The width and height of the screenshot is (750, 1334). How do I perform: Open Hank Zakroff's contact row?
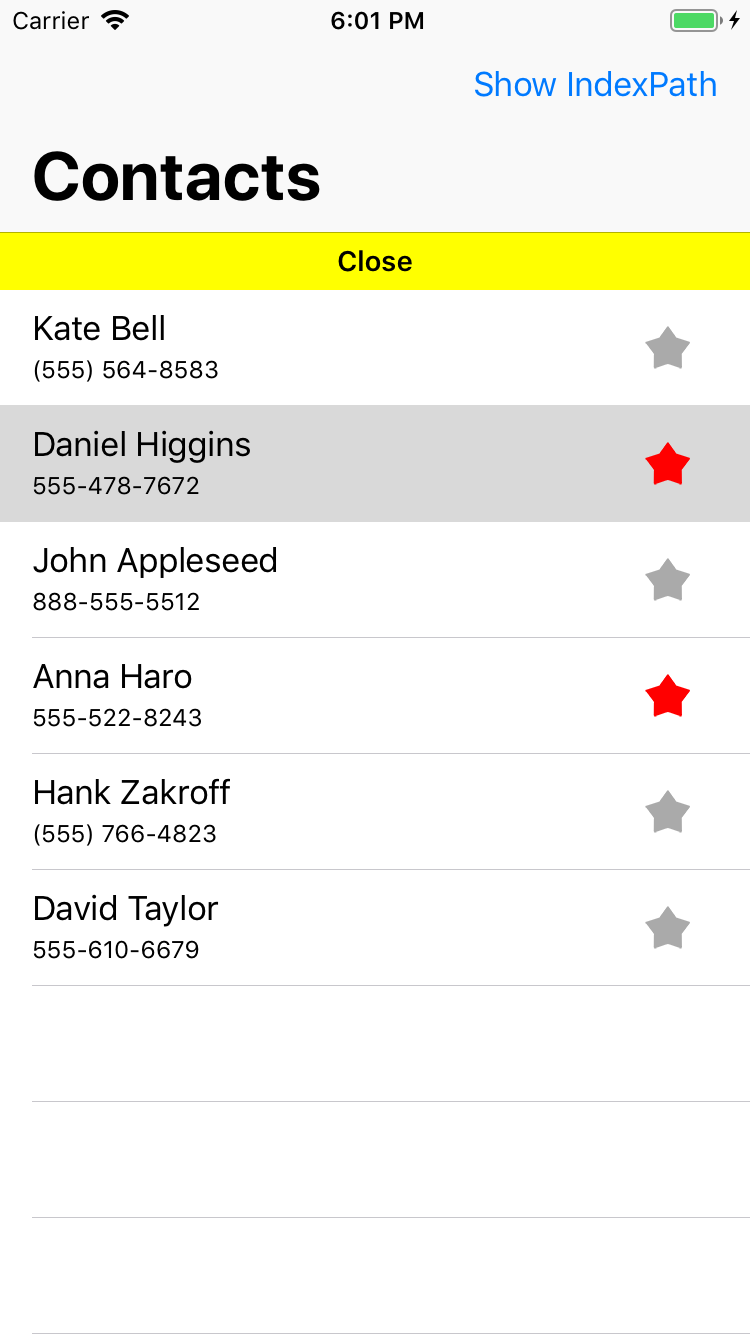[x=300, y=812]
